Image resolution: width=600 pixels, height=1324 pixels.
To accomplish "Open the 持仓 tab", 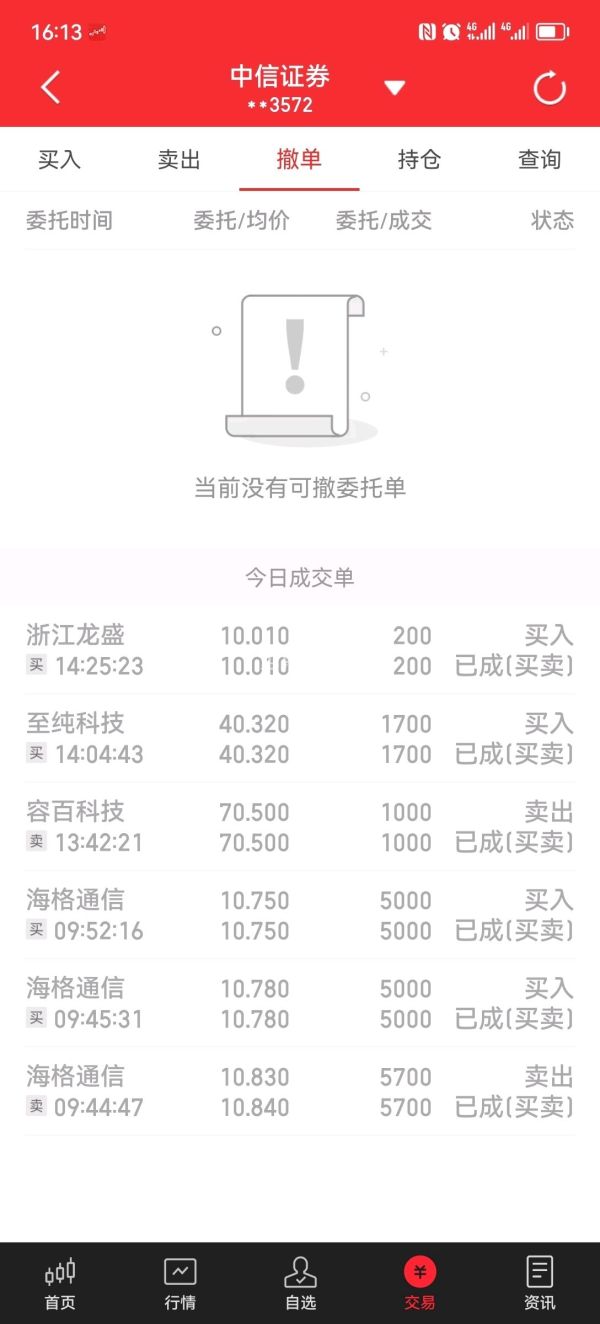I will [x=419, y=160].
